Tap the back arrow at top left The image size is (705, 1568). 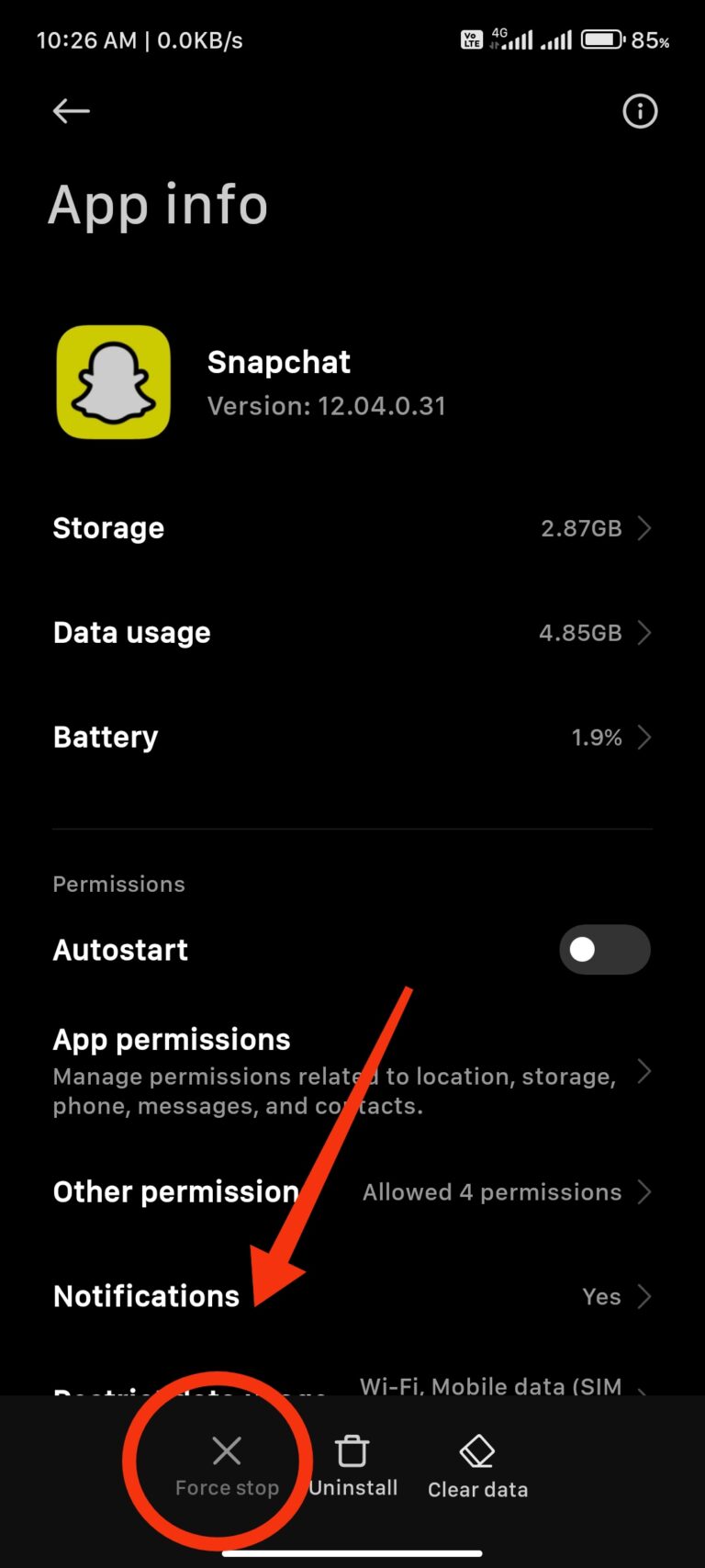coord(71,110)
